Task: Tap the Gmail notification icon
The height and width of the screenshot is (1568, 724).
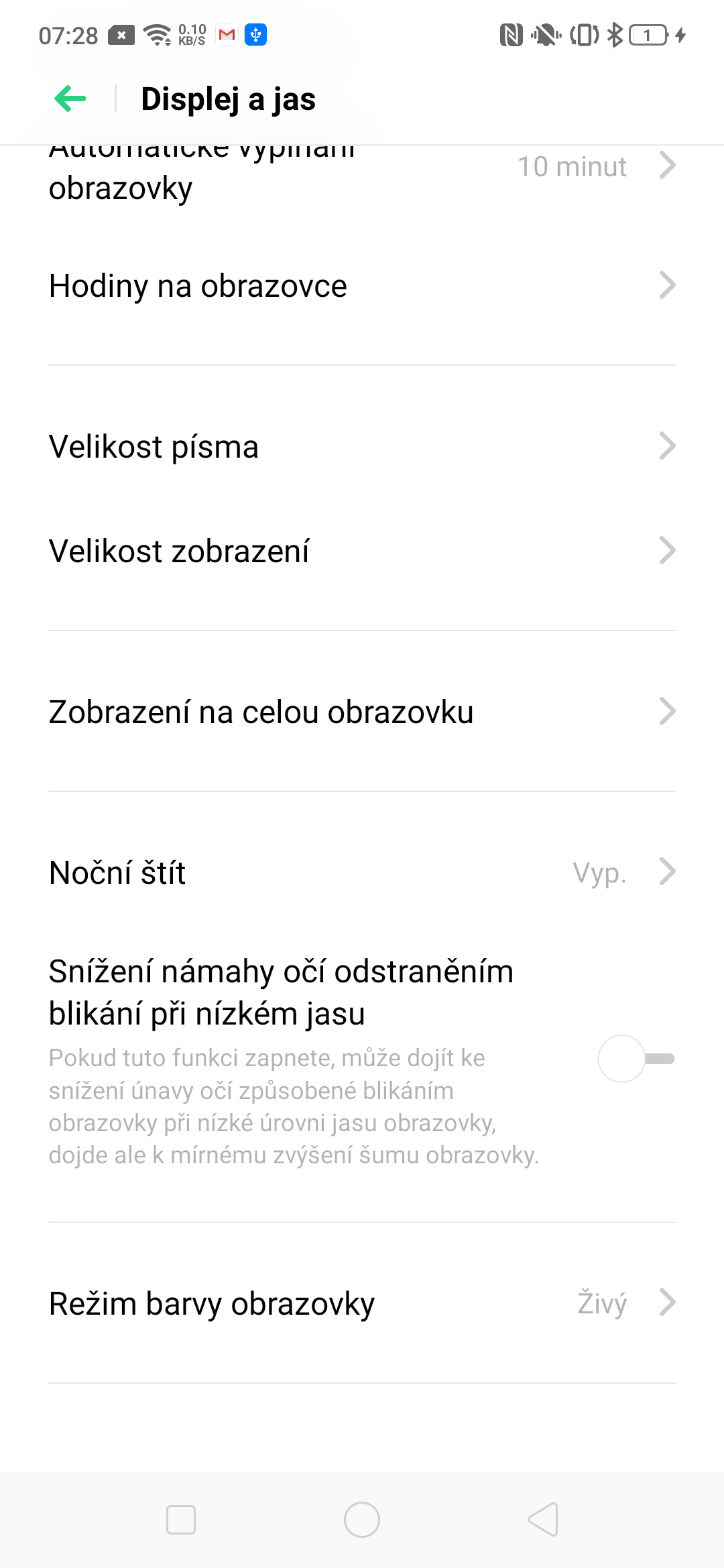Action: (x=227, y=34)
